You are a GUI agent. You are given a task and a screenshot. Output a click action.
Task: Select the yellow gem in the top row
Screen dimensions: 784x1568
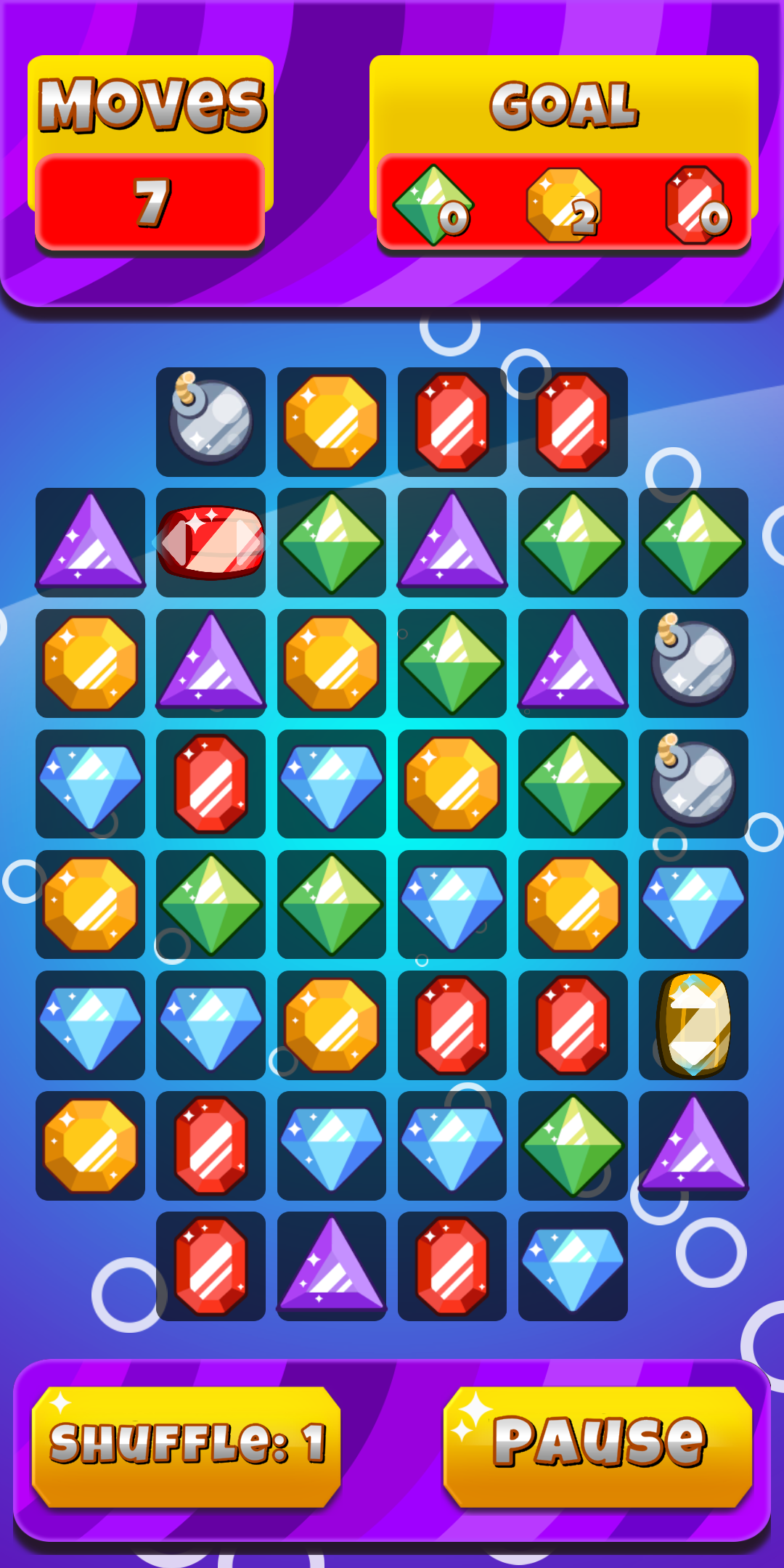332,422
